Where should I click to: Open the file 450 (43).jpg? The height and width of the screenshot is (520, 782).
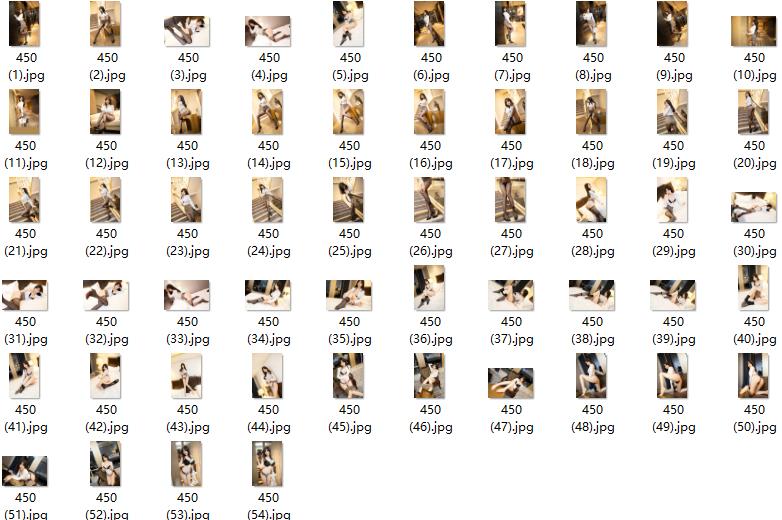pyautogui.click(x=187, y=376)
